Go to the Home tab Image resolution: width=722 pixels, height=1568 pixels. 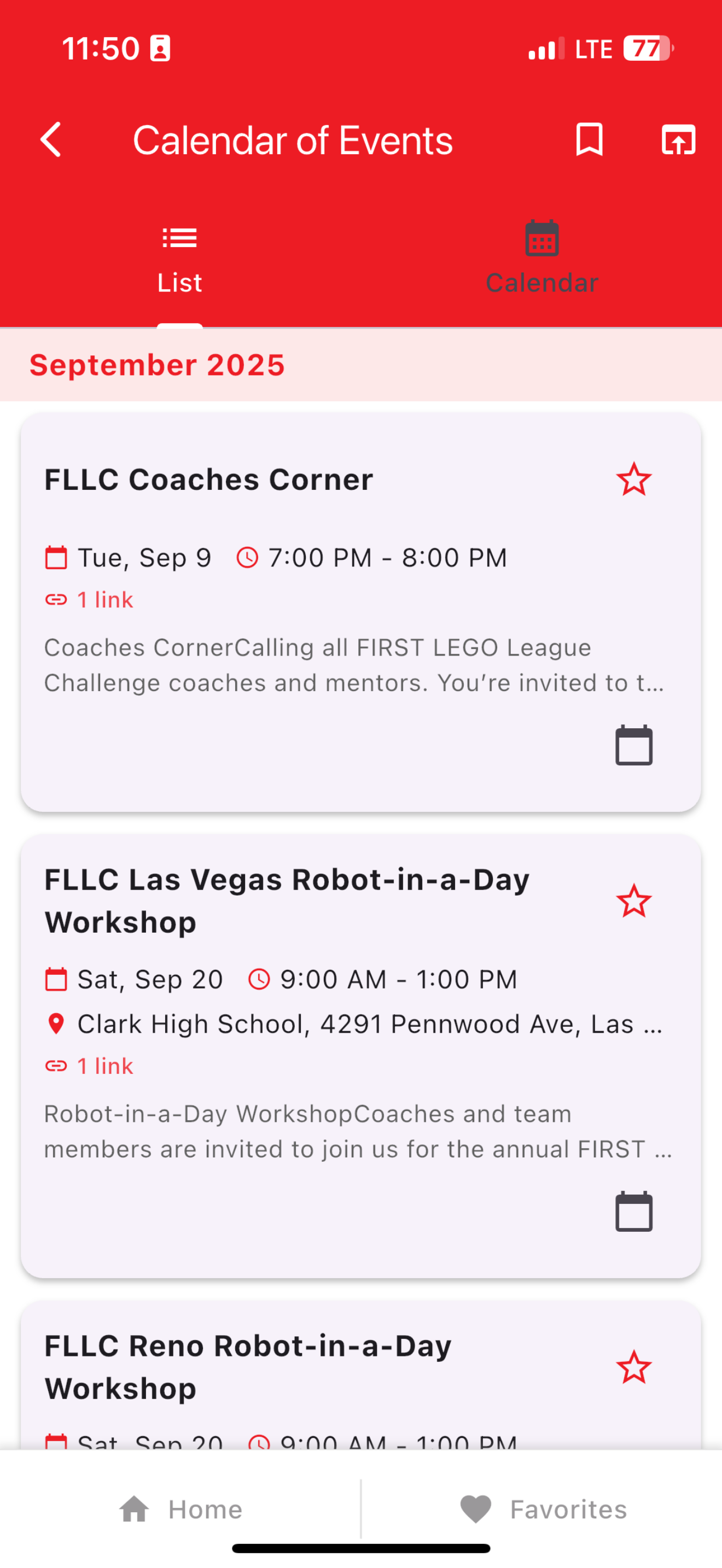point(181,1510)
